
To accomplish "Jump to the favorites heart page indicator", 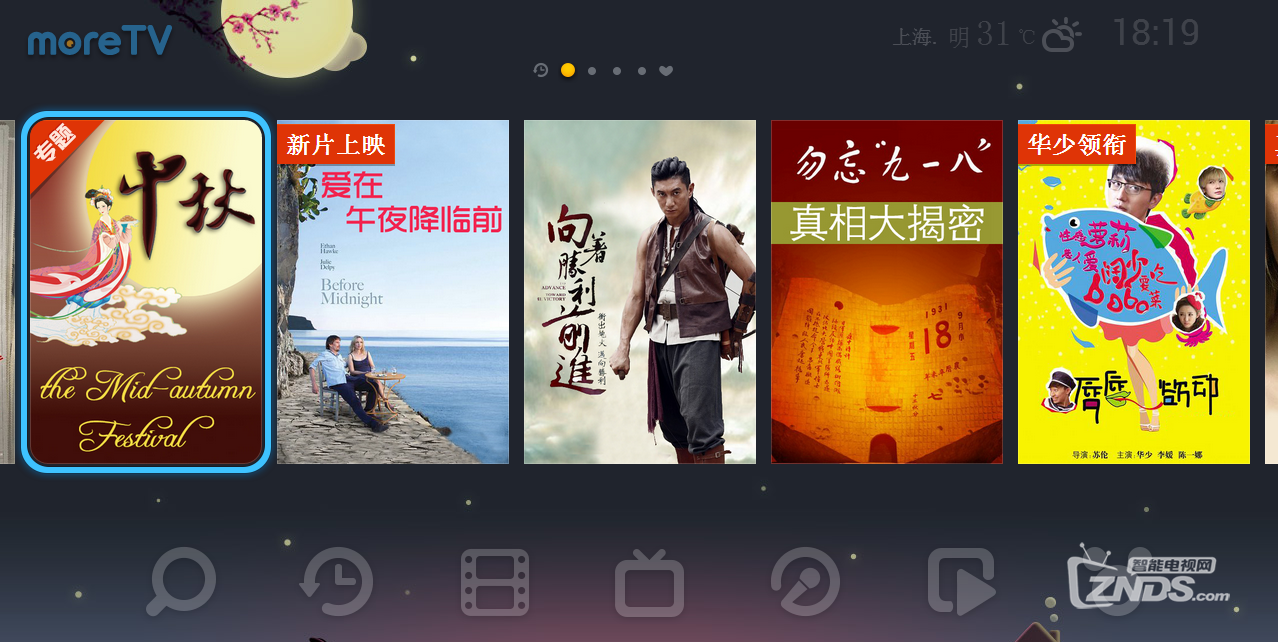I will click(666, 71).
